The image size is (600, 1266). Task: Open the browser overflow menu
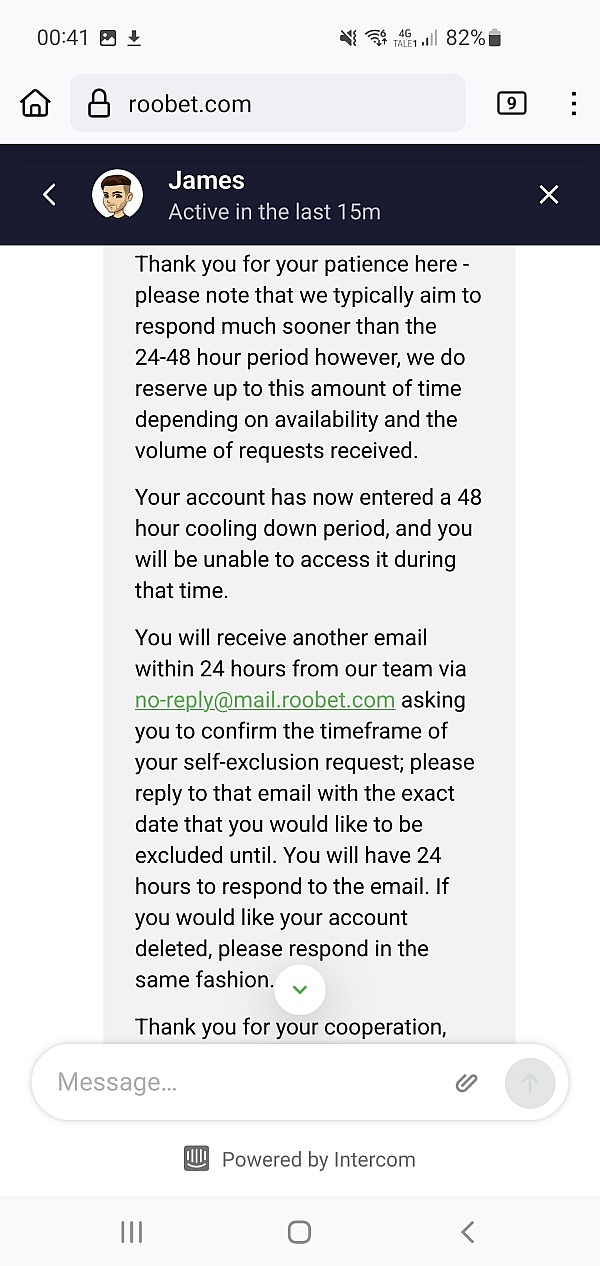573,103
